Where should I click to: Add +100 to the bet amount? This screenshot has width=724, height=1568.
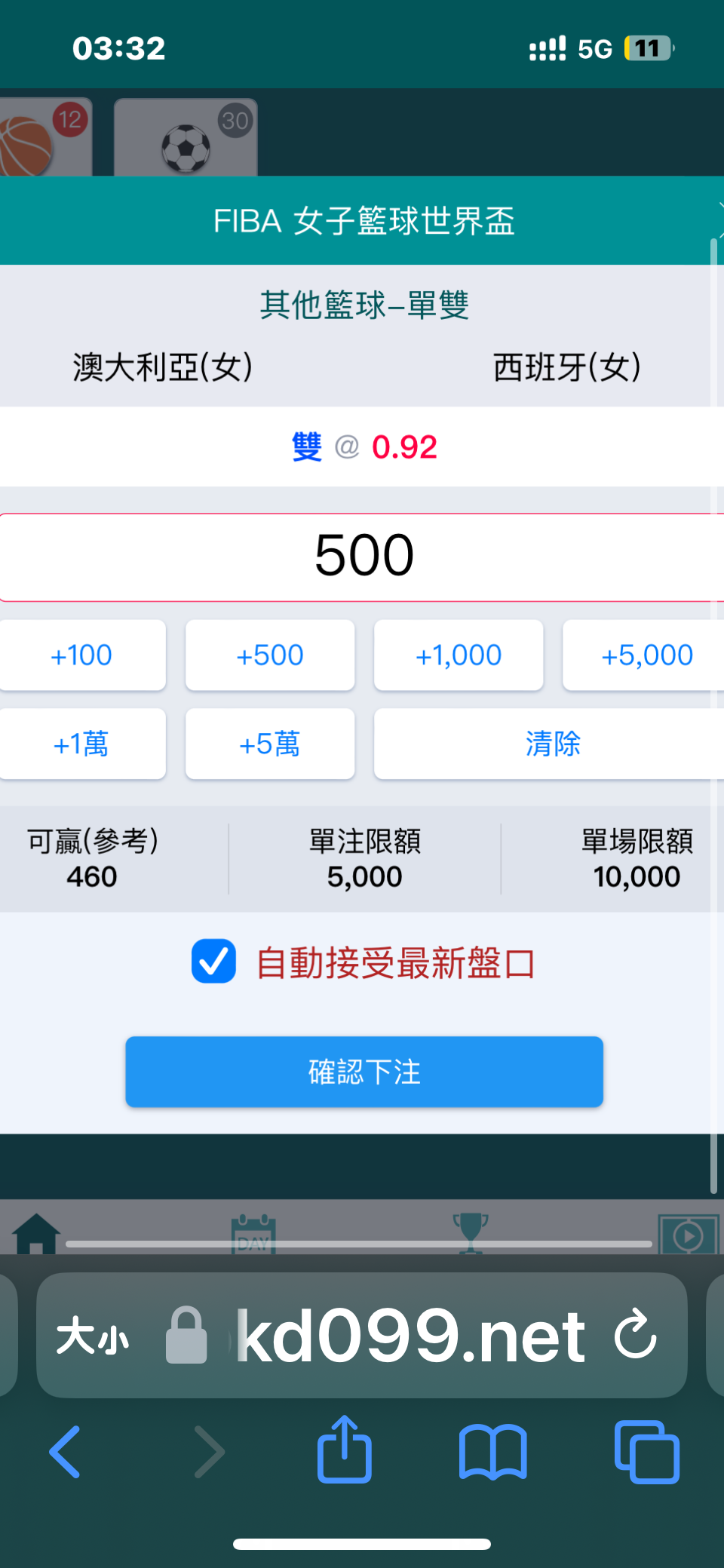(82, 655)
